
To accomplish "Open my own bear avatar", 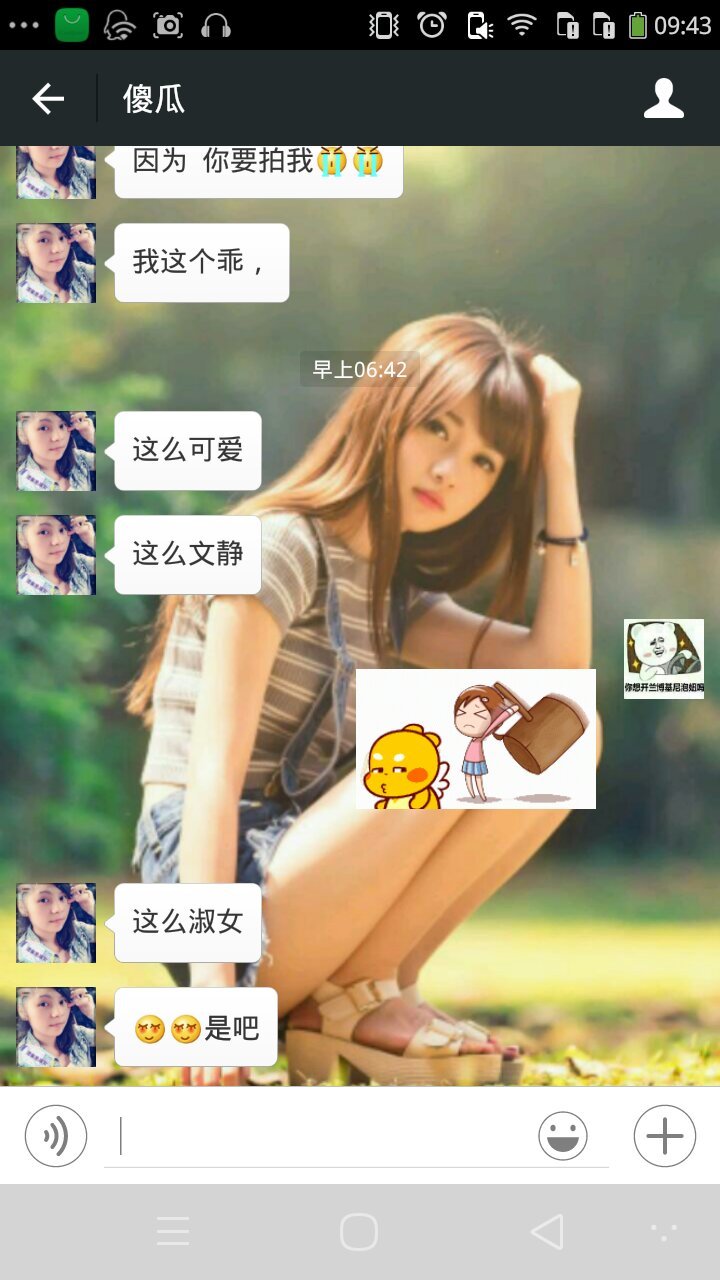I will (664, 658).
